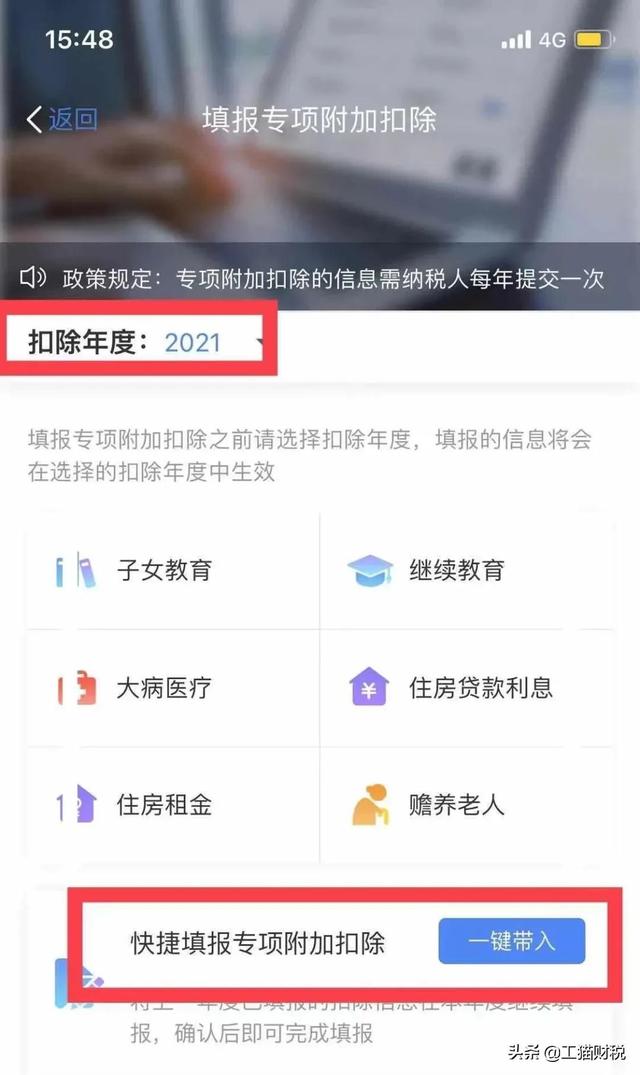Select 大病医疗 deduction
The height and width of the screenshot is (1075, 640).
tap(173, 688)
